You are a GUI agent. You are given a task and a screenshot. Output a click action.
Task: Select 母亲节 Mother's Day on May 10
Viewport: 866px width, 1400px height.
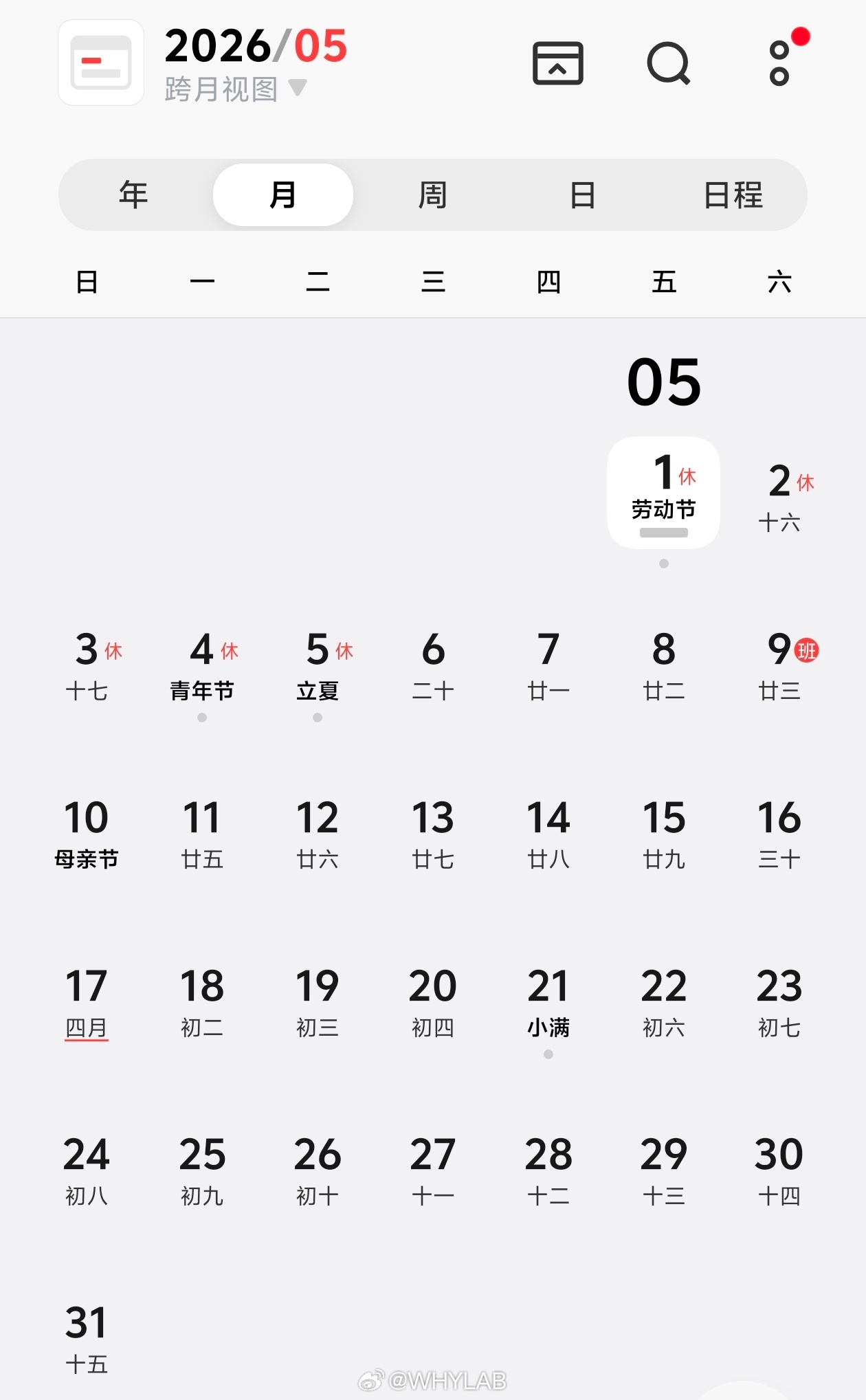[x=87, y=858]
